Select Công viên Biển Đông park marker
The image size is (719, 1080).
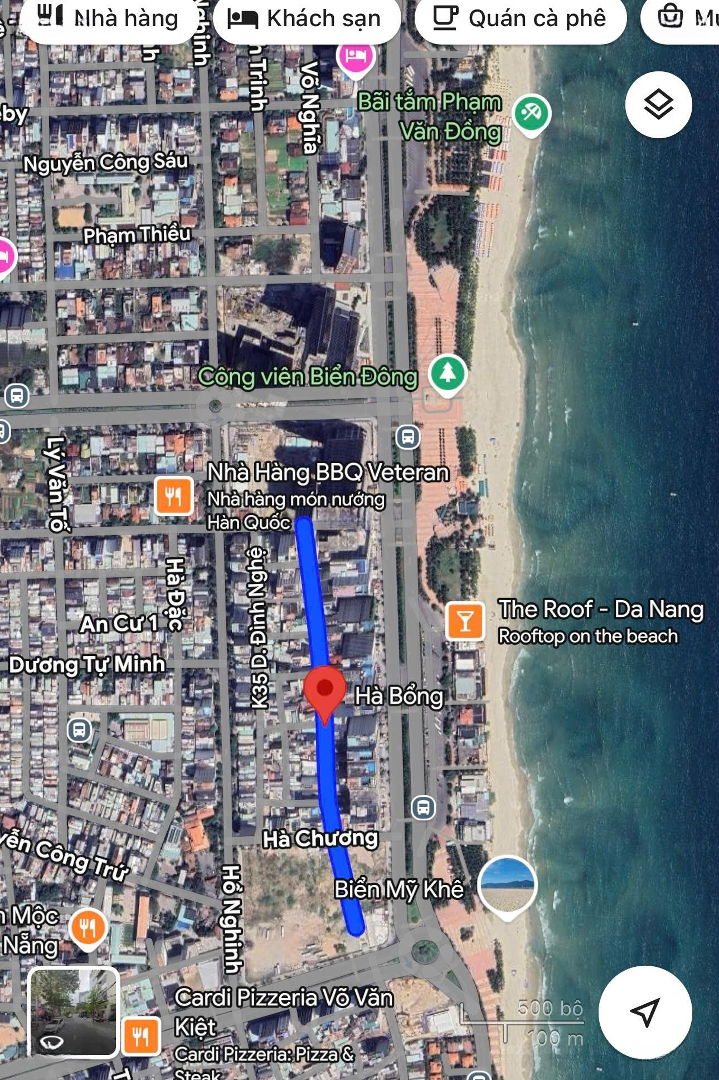[x=448, y=375]
